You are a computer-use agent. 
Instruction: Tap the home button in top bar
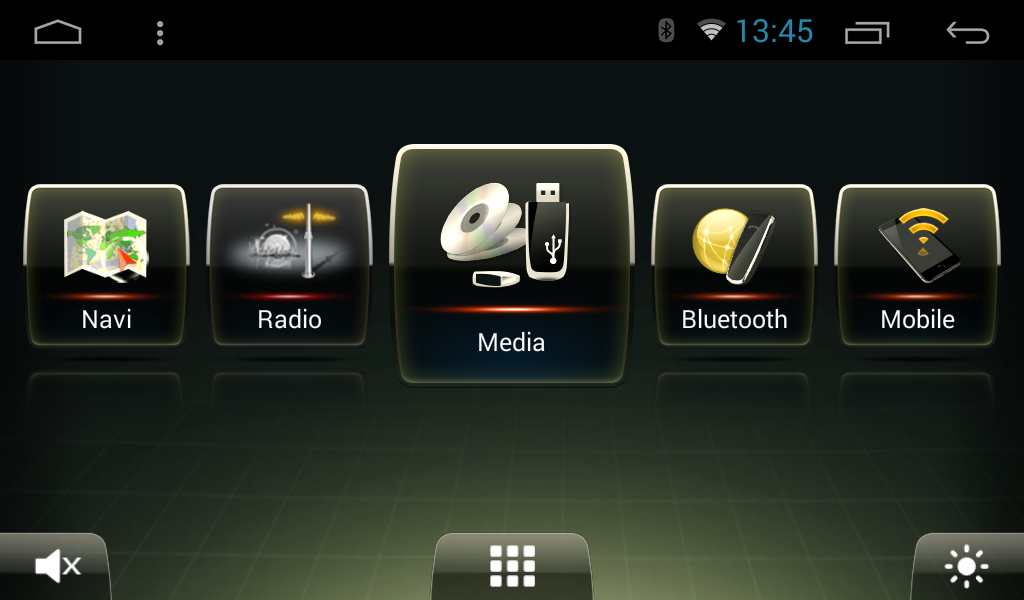pyautogui.click(x=58, y=33)
